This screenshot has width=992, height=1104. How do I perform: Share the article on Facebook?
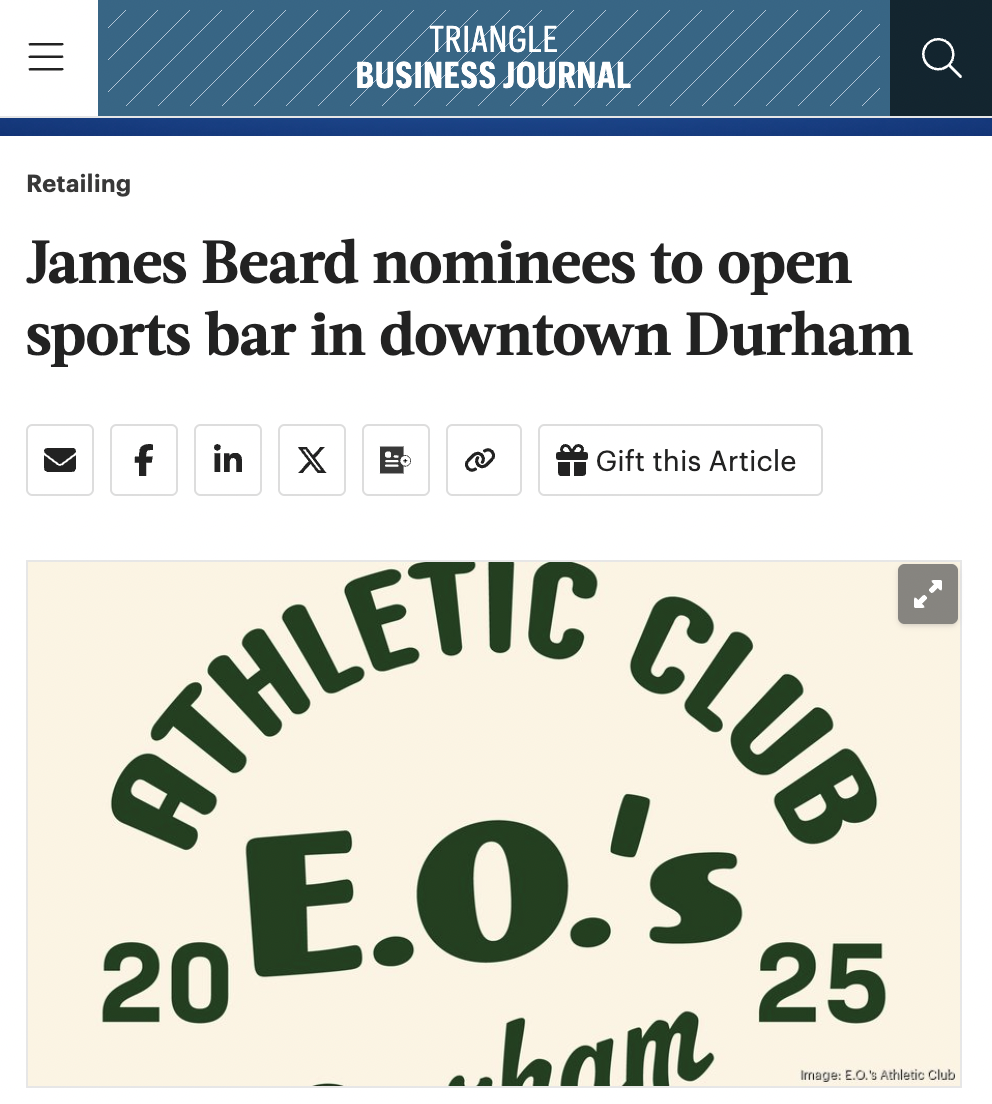coord(144,460)
